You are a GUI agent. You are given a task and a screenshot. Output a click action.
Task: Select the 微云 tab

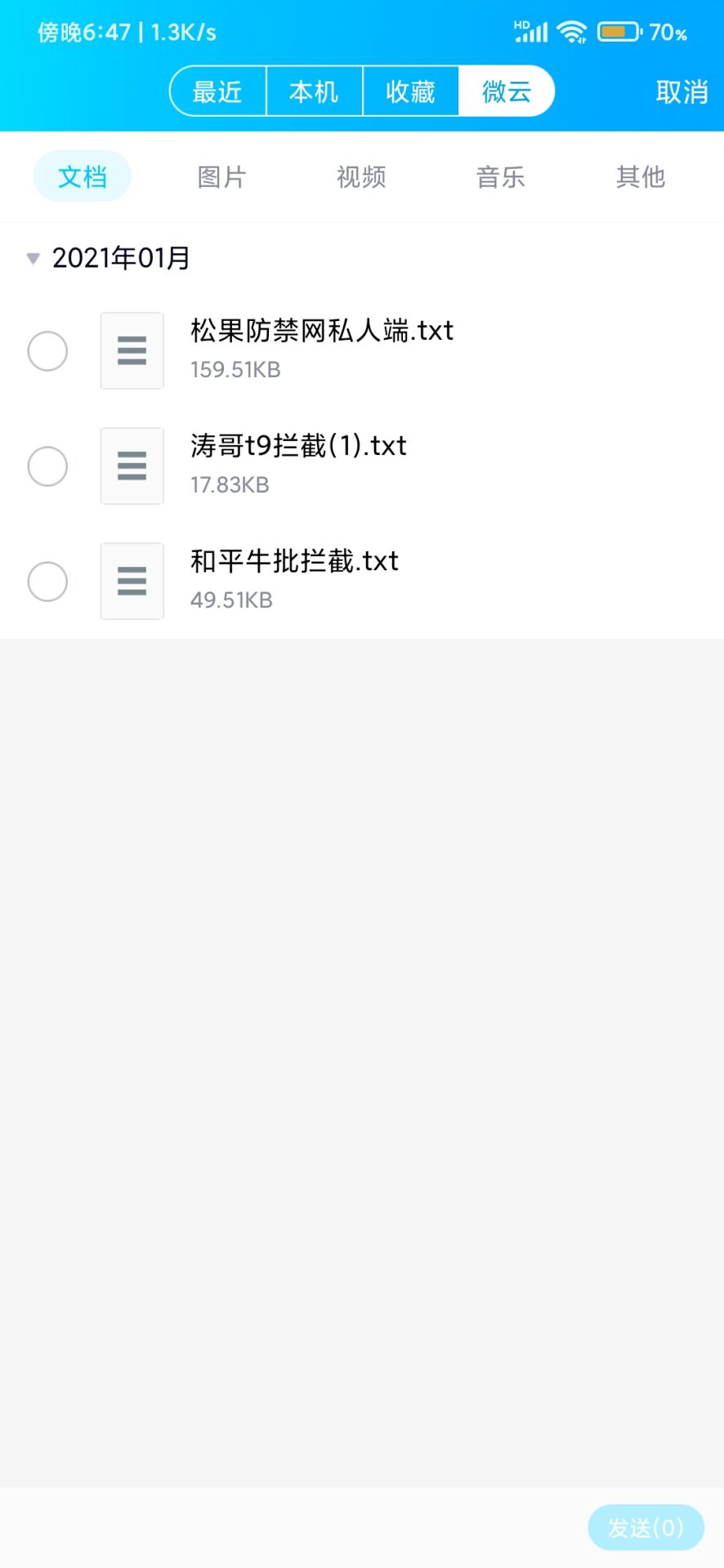coord(507,91)
